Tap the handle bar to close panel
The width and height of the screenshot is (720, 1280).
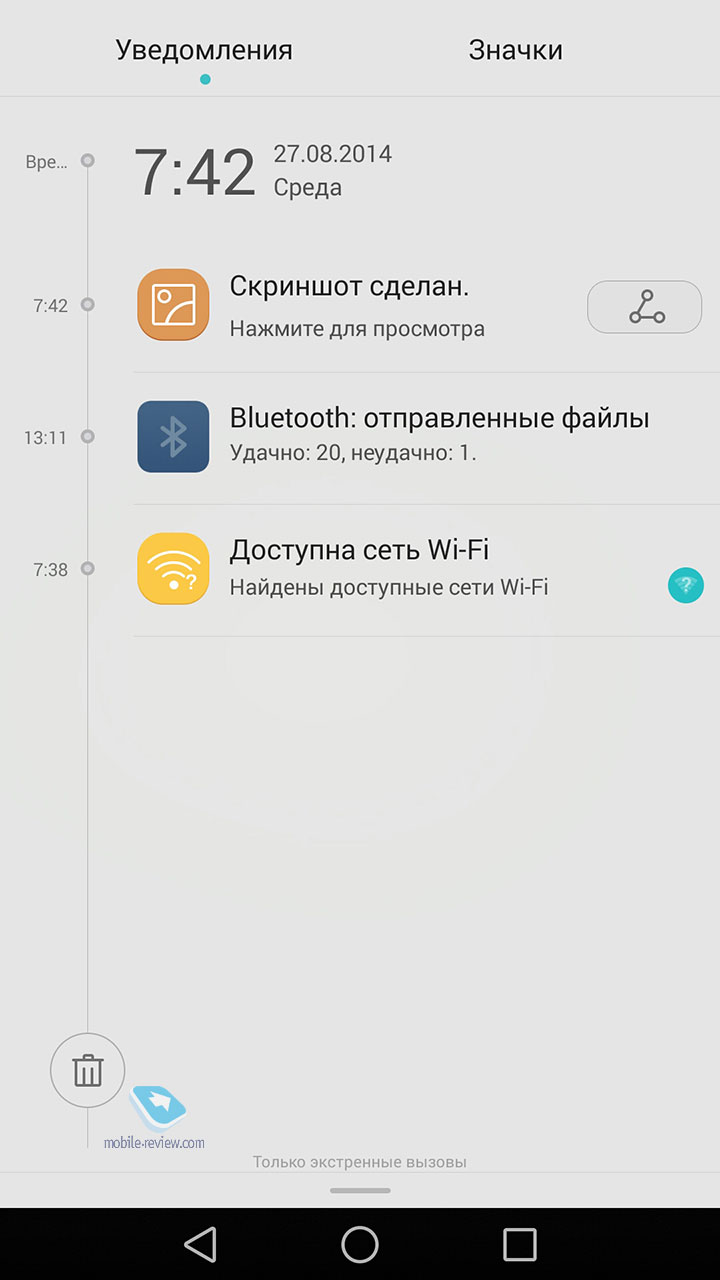(360, 1190)
